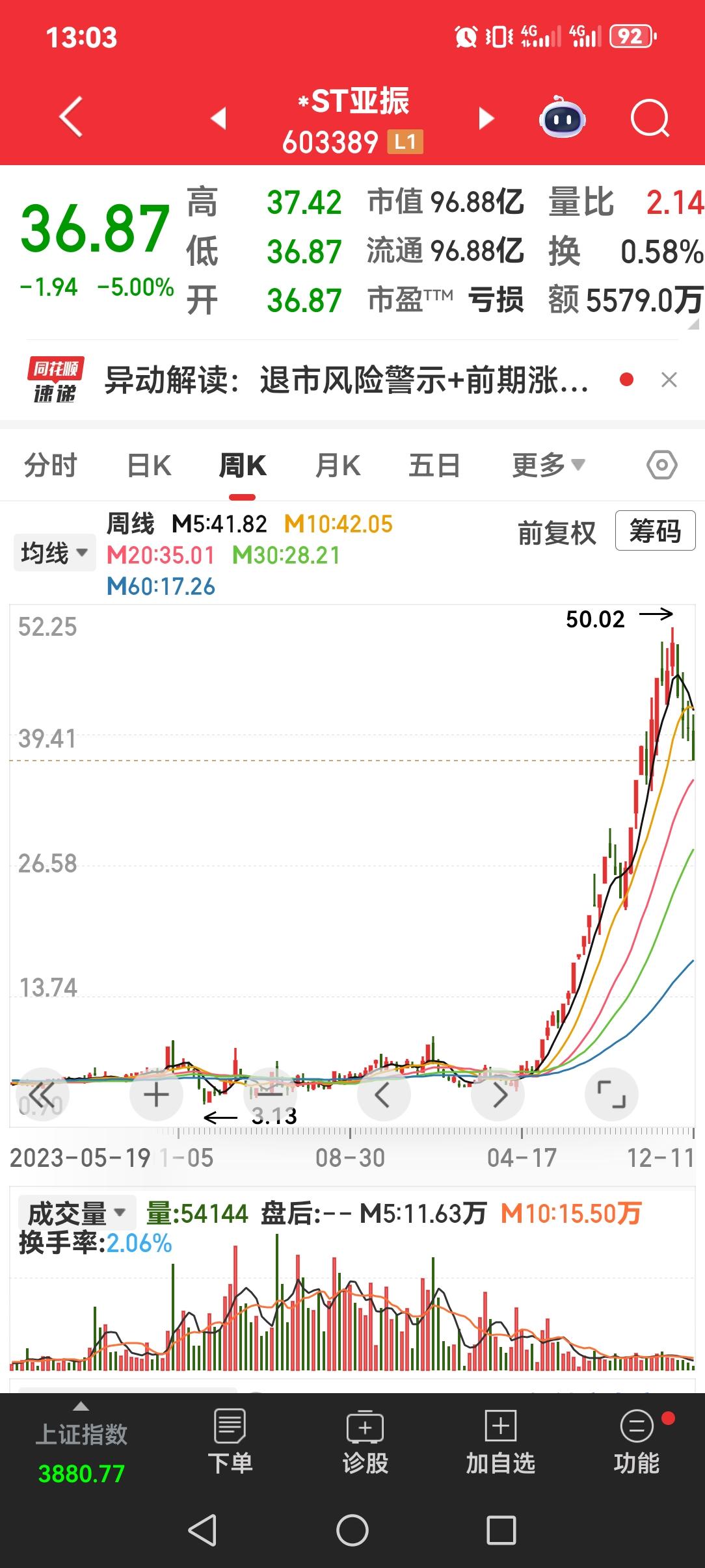Enable chart settings via gear icon
This screenshot has width=705, height=1568.
coord(661,465)
